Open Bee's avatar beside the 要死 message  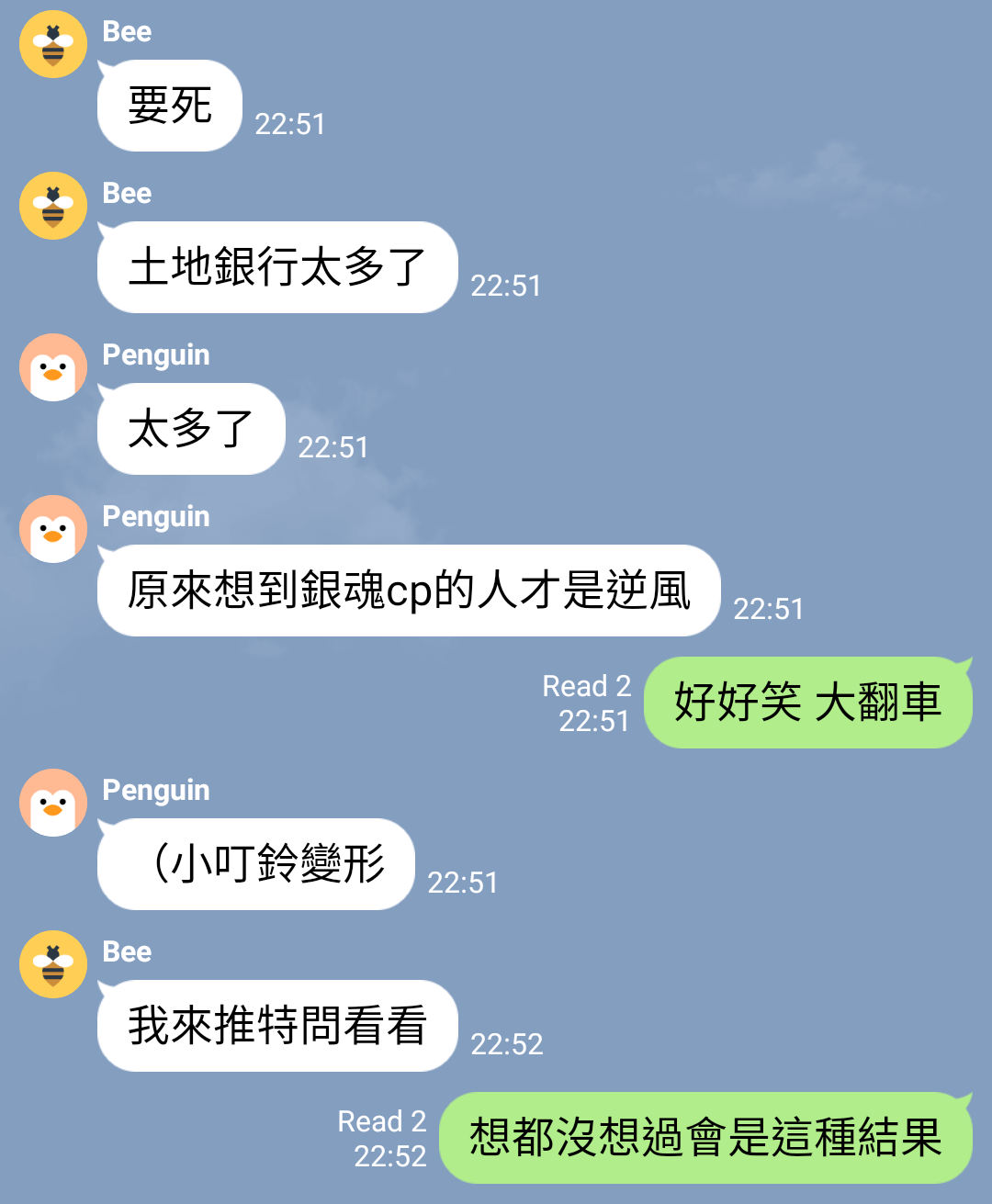53,44
